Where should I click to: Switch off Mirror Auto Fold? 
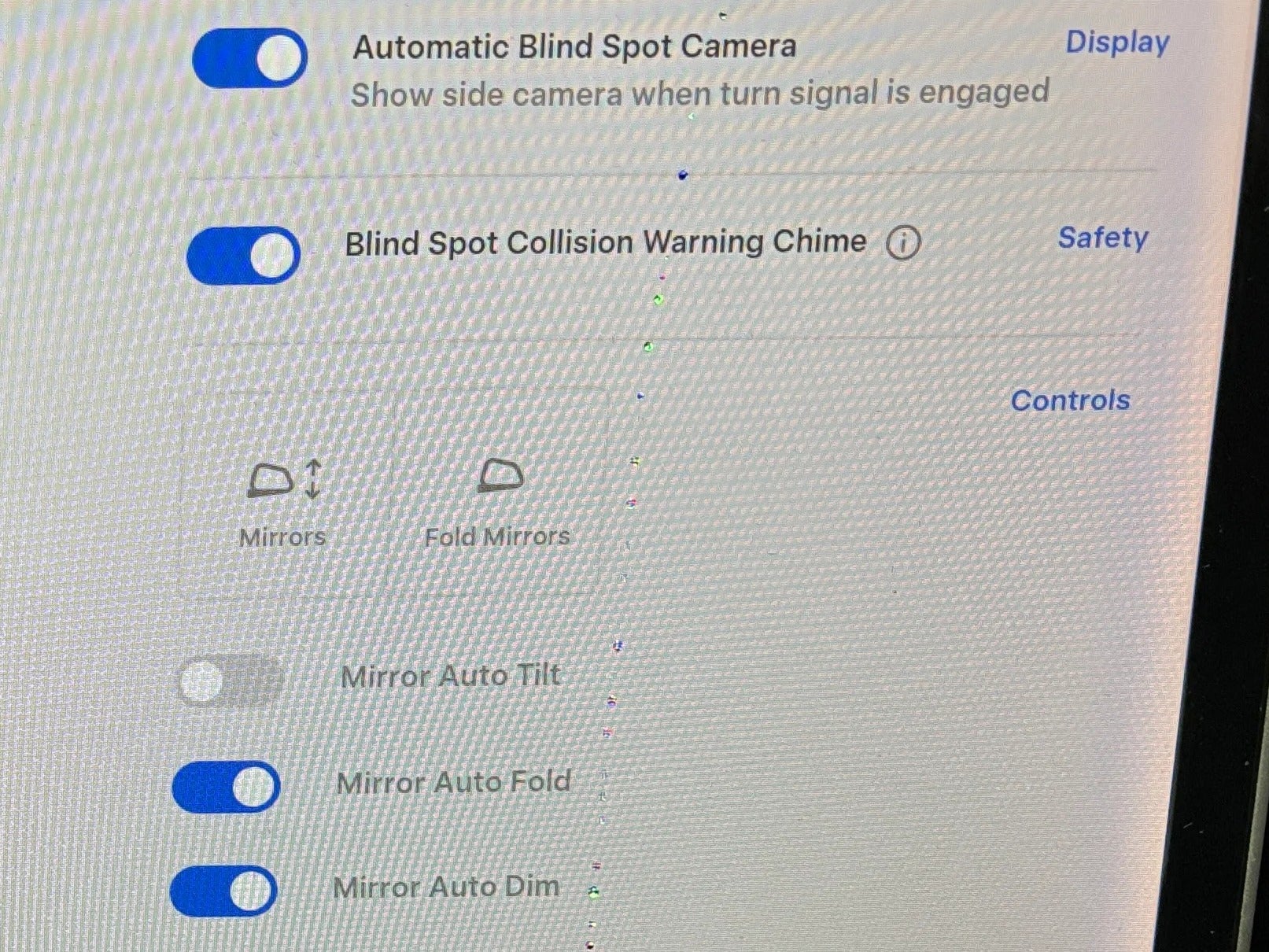click(x=227, y=786)
